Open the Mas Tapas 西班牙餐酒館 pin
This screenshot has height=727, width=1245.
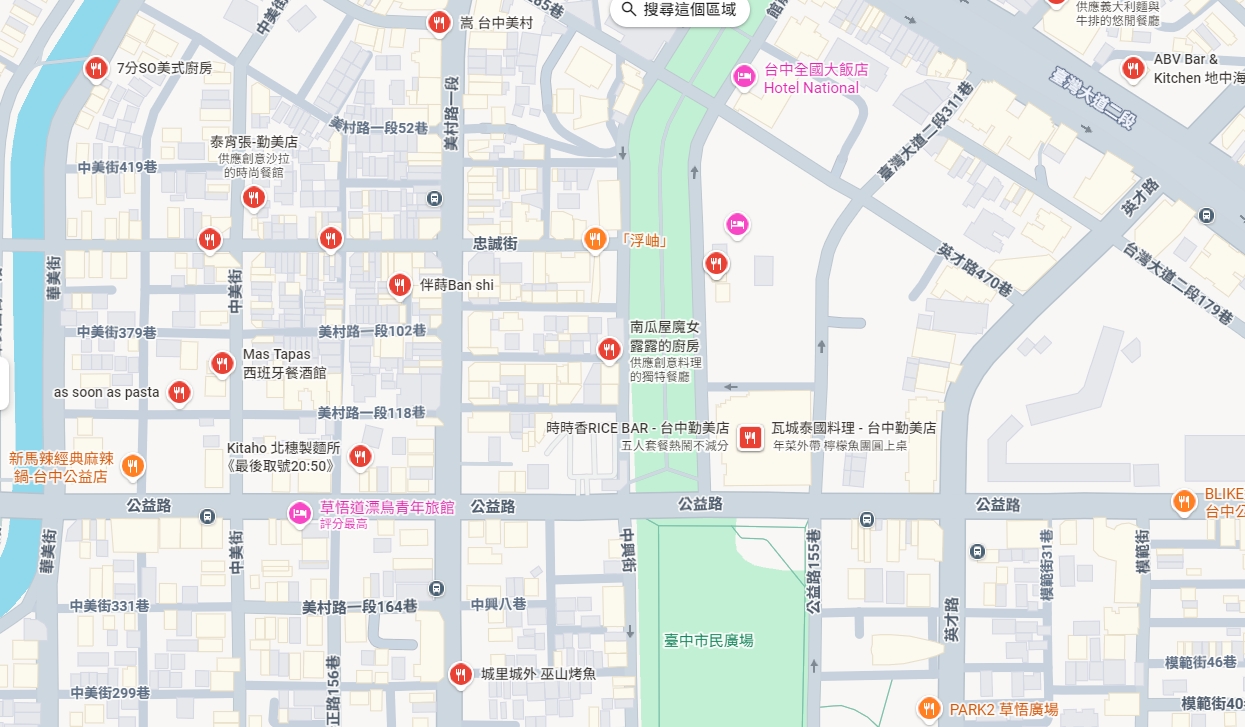pyautogui.click(x=222, y=363)
